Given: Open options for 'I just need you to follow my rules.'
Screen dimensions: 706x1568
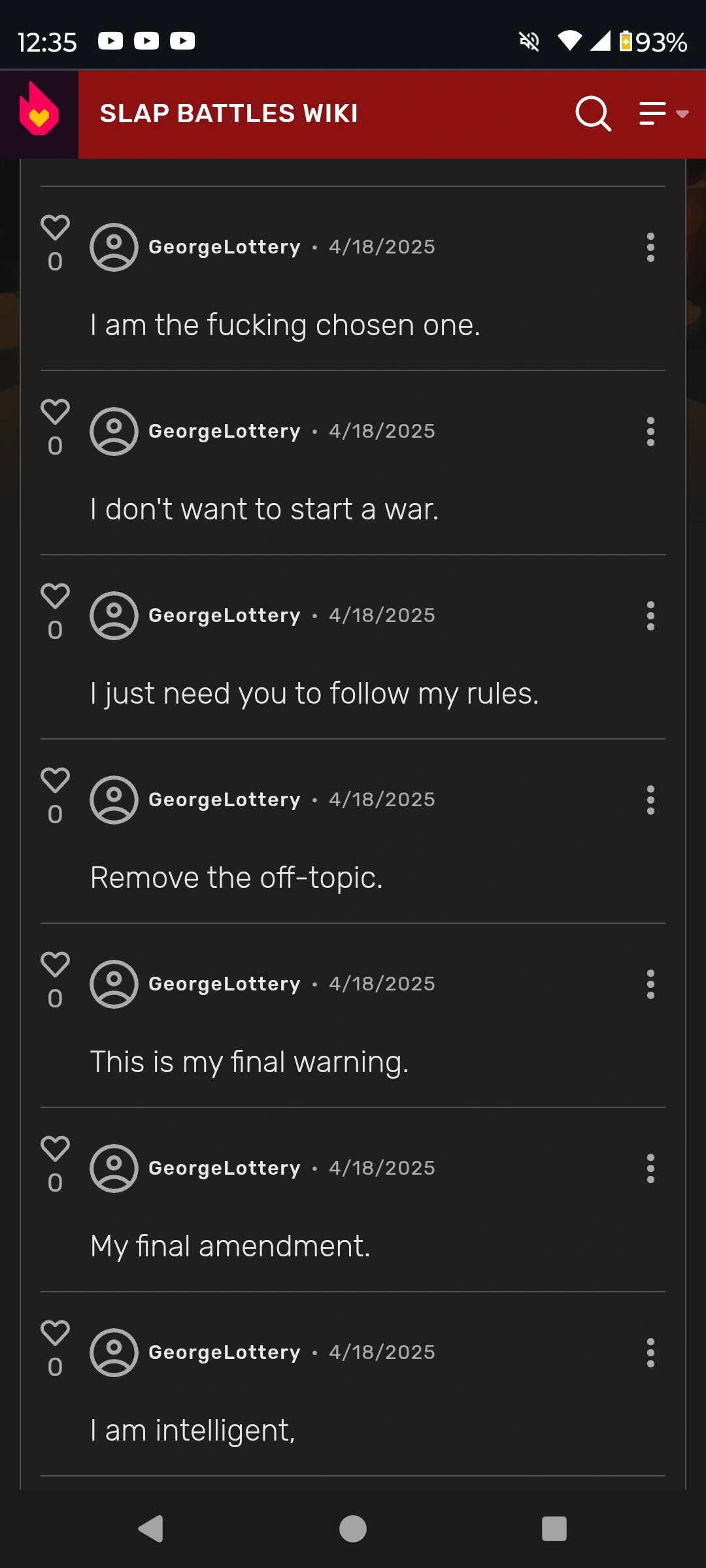Looking at the screenshot, I should [650, 615].
